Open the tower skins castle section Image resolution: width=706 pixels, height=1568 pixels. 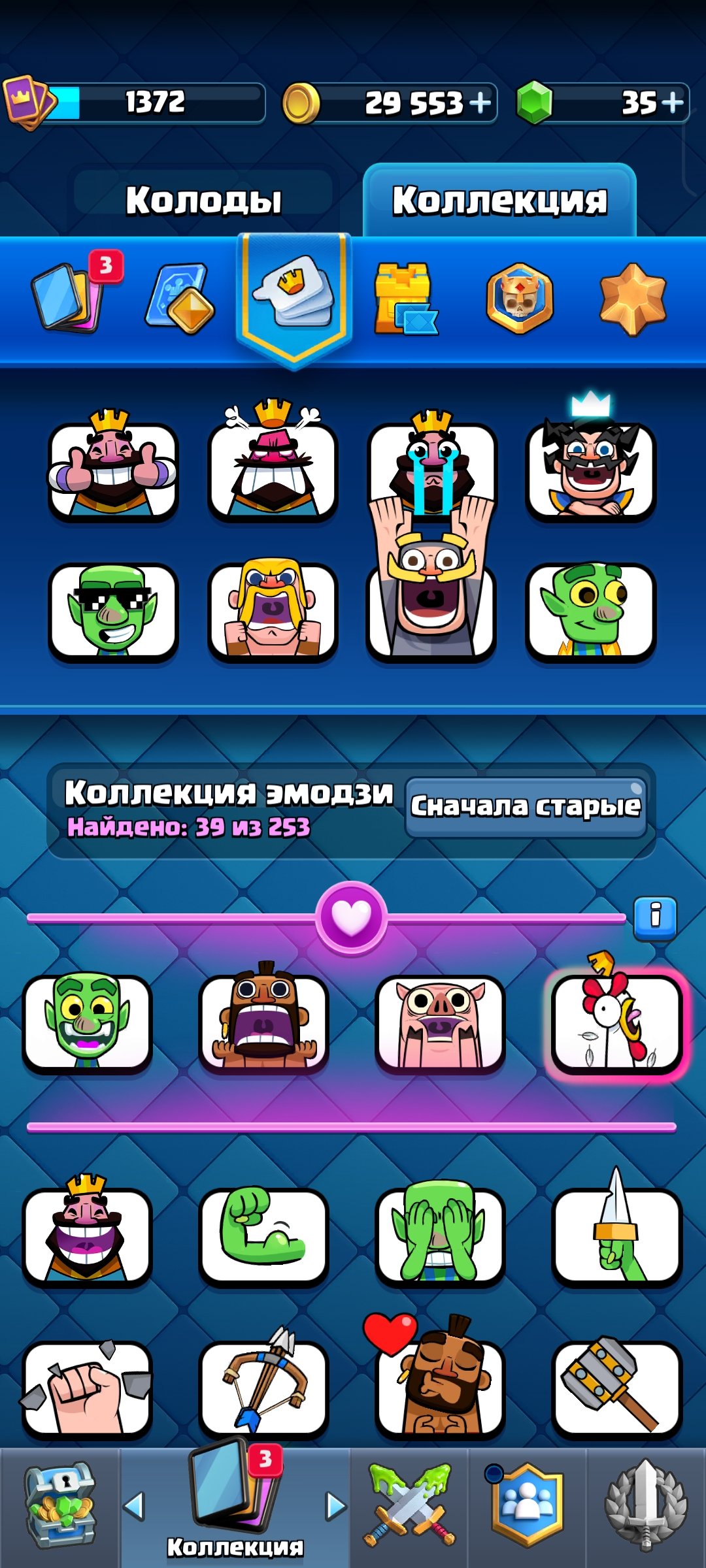405,298
